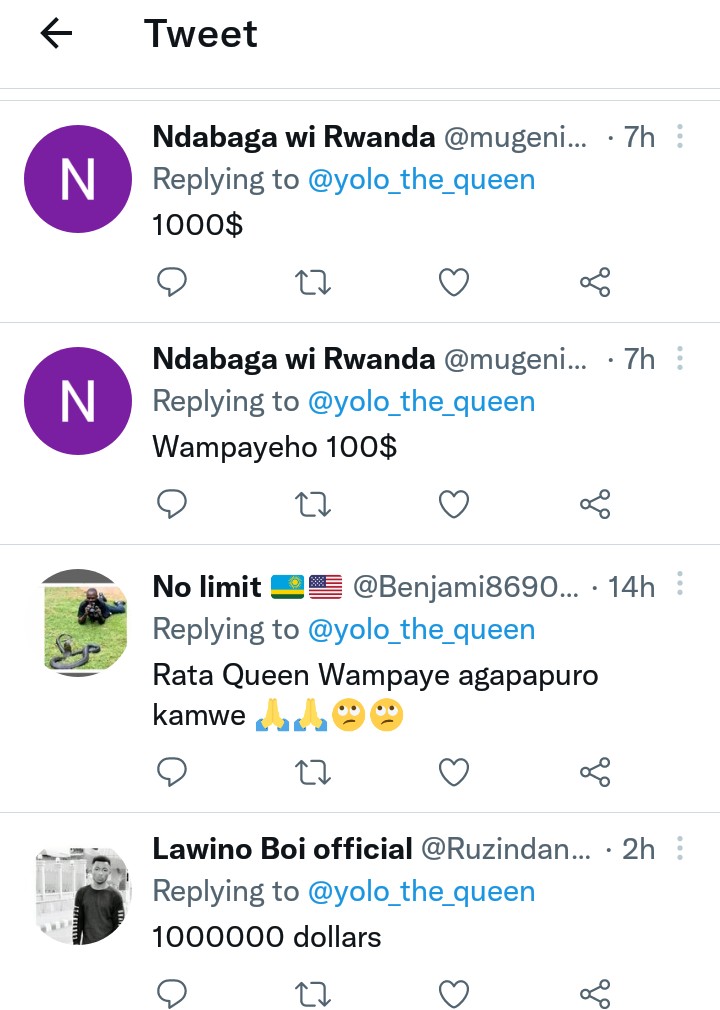Like No limit's tweet
Image resolution: width=720 pixels, height=1010 pixels.
(x=454, y=772)
